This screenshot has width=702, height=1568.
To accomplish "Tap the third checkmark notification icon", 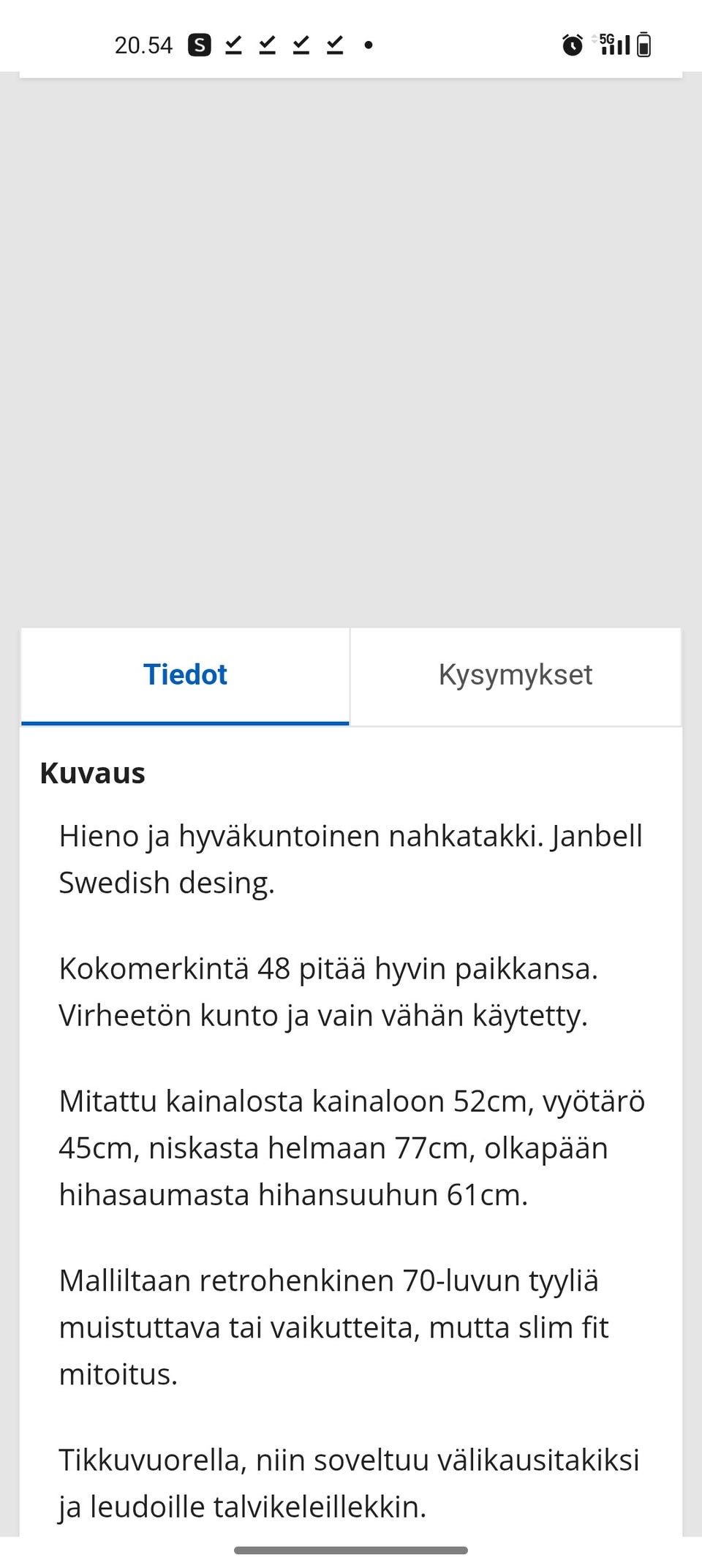I will (x=301, y=45).
